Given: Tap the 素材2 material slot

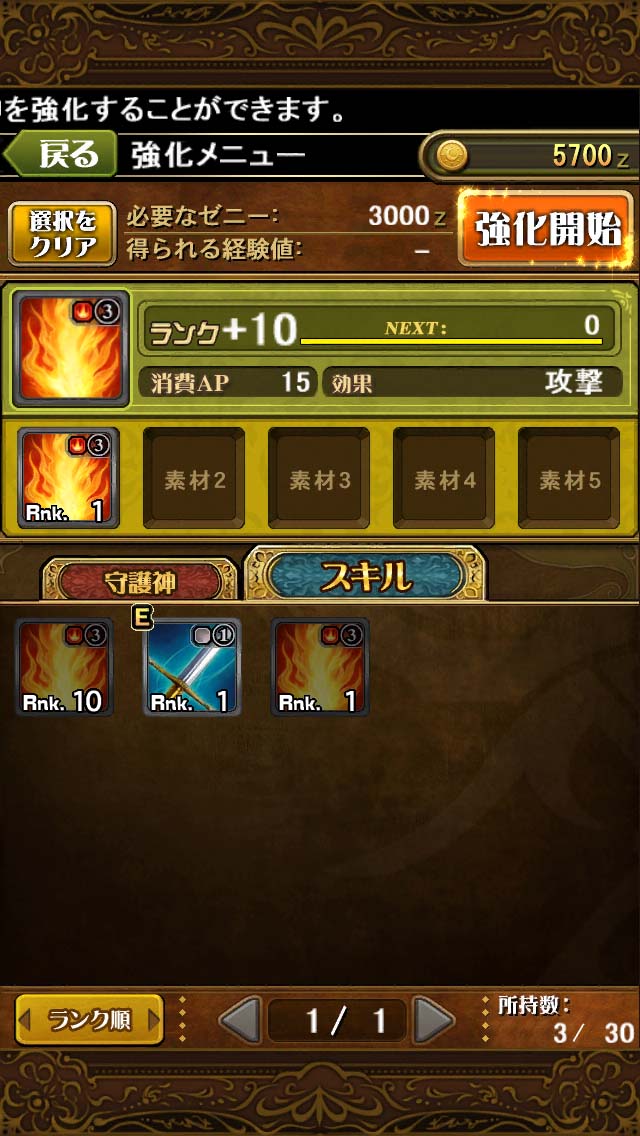Looking at the screenshot, I should coord(194,478).
